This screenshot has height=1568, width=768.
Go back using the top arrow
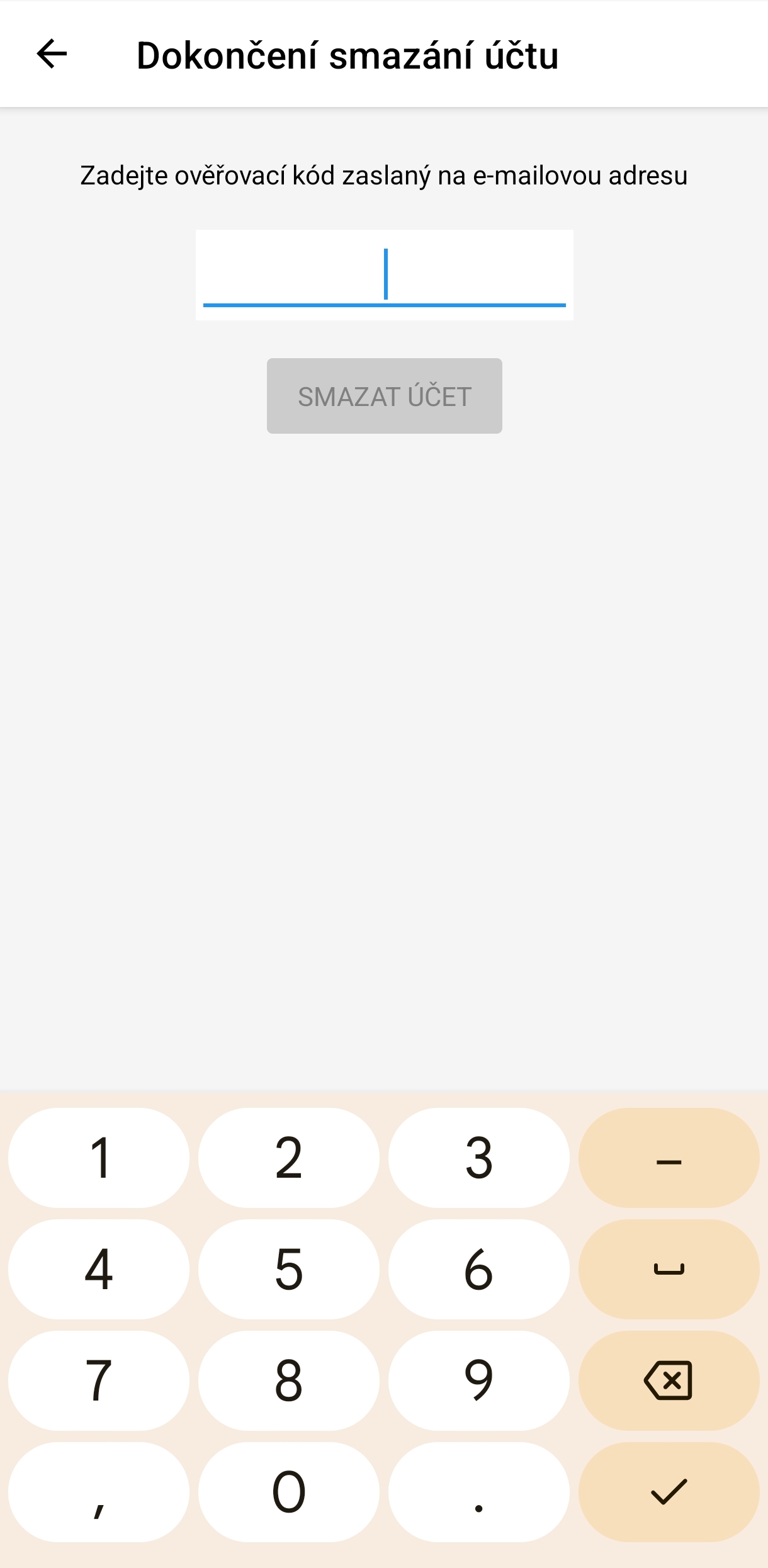click(x=52, y=54)
